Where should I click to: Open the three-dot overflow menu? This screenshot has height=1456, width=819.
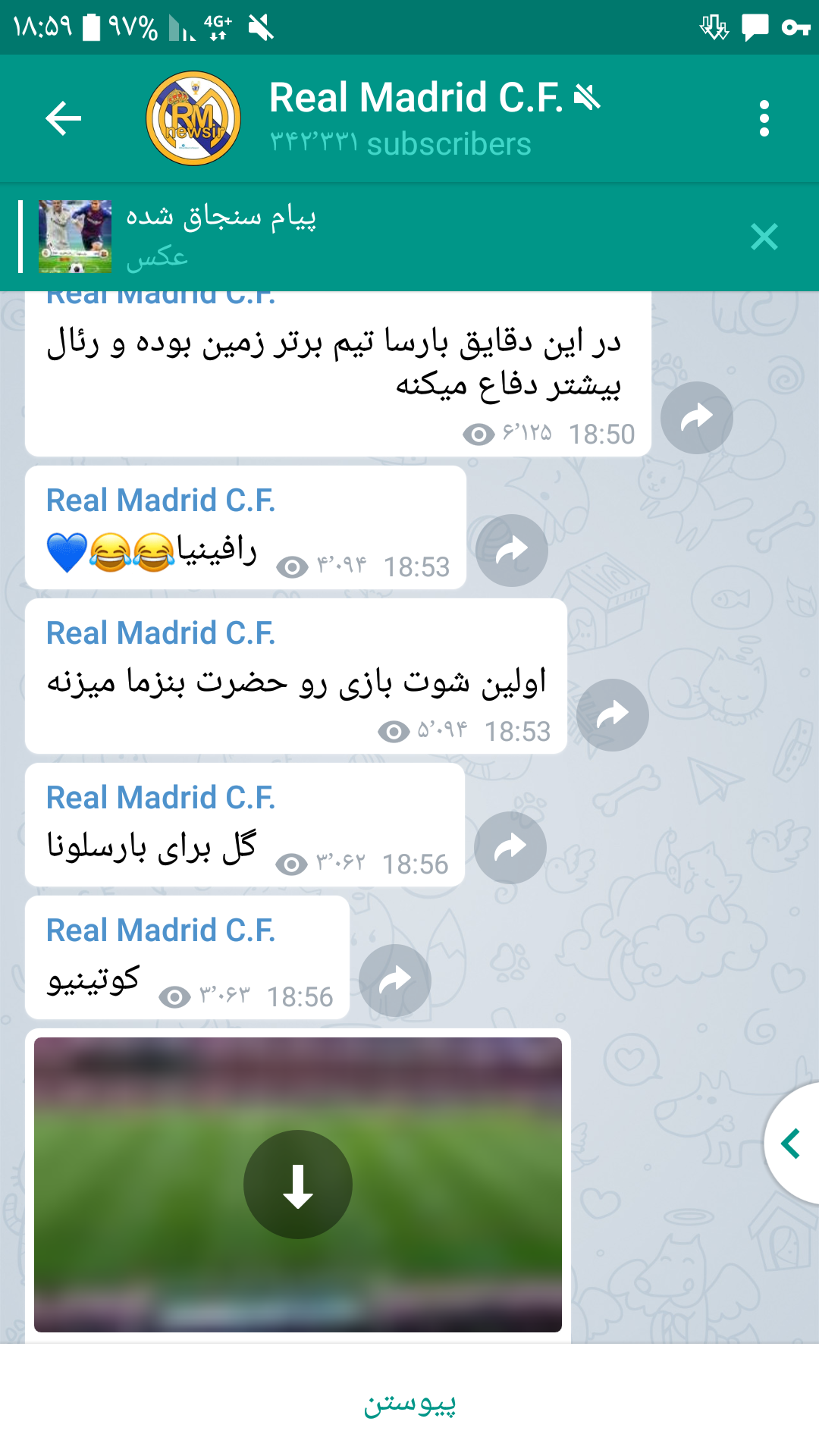(764, 118)
